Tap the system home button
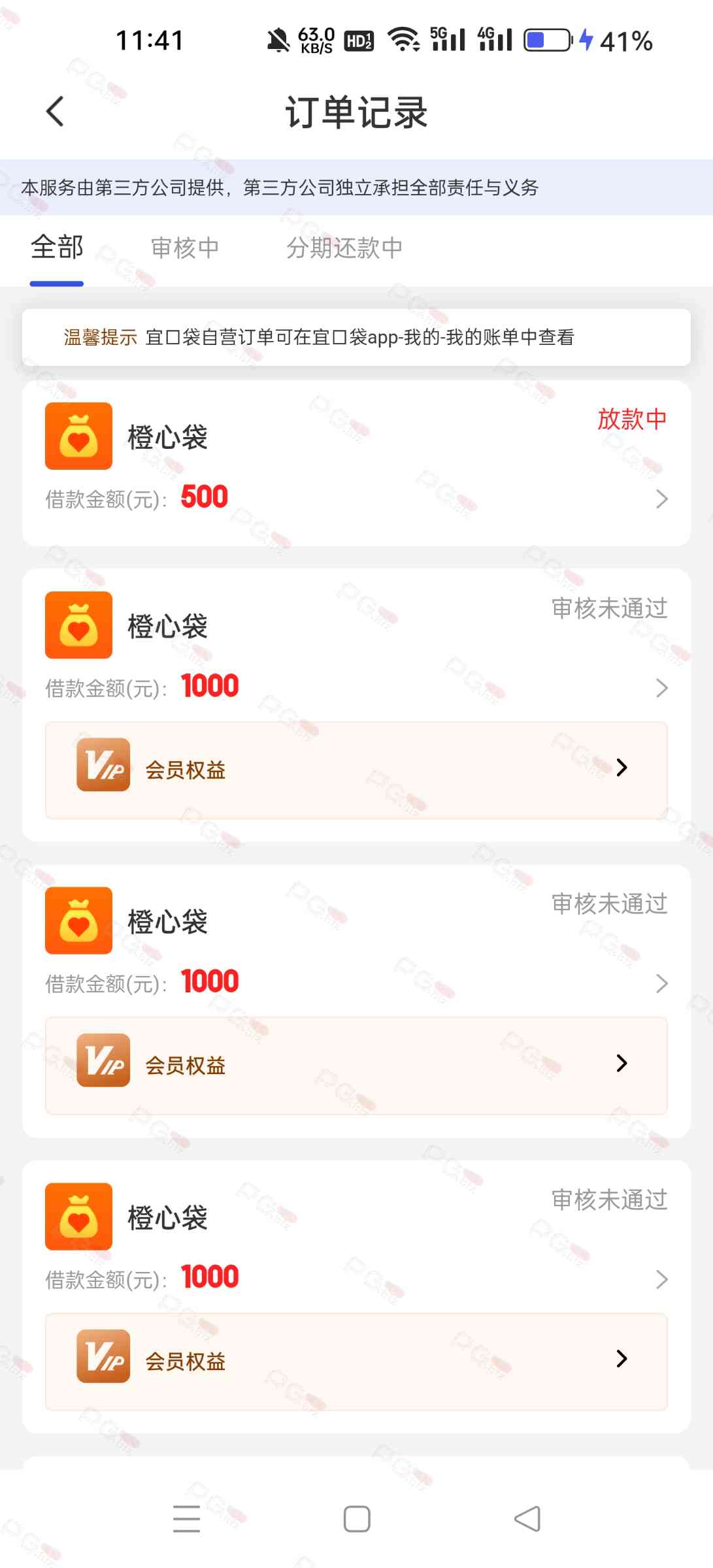The width and height of the screenshot is (713, 1568). [357, 1519]
